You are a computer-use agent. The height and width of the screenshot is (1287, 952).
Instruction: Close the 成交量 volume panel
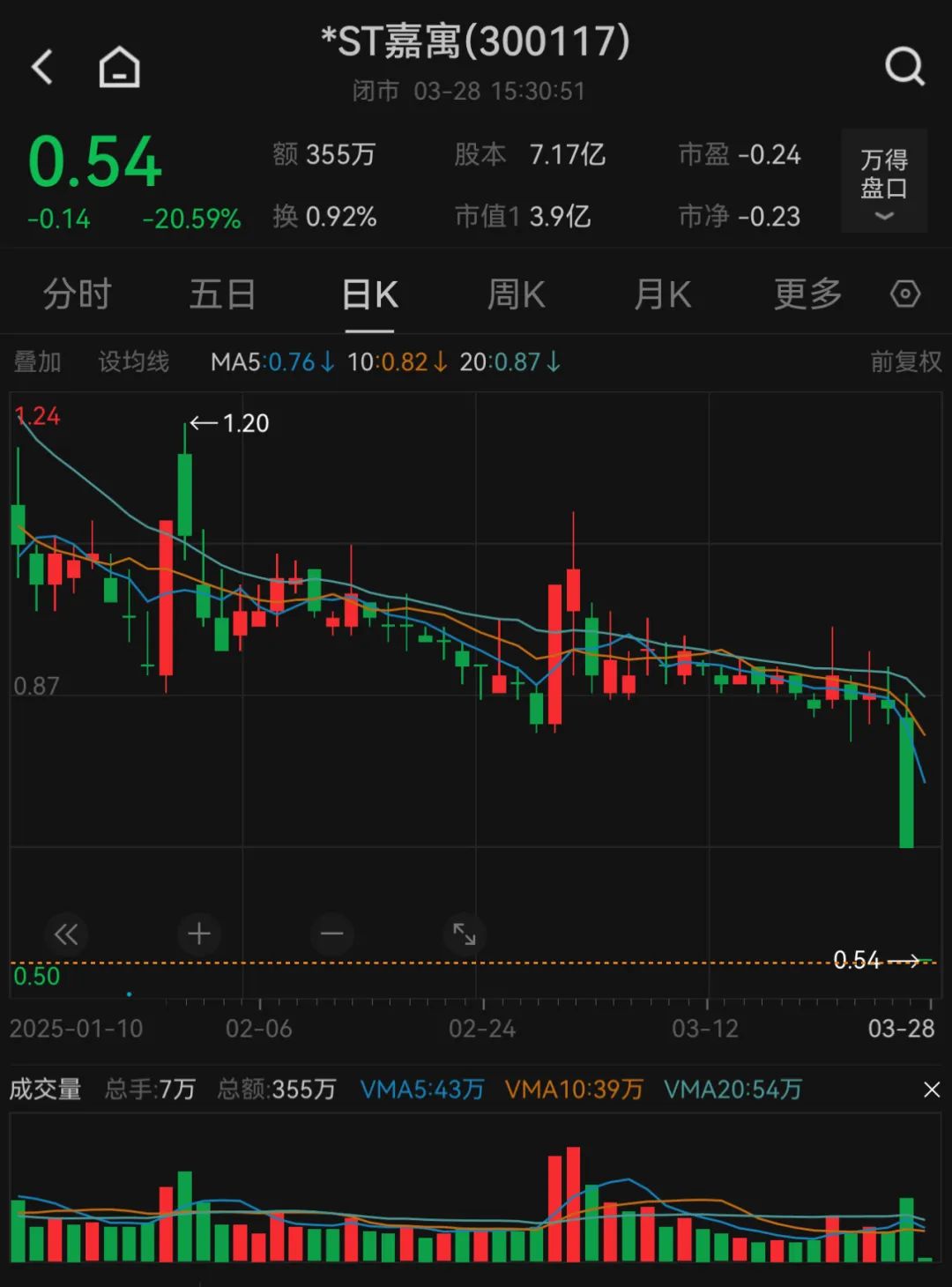click(x=927, y=1090)
